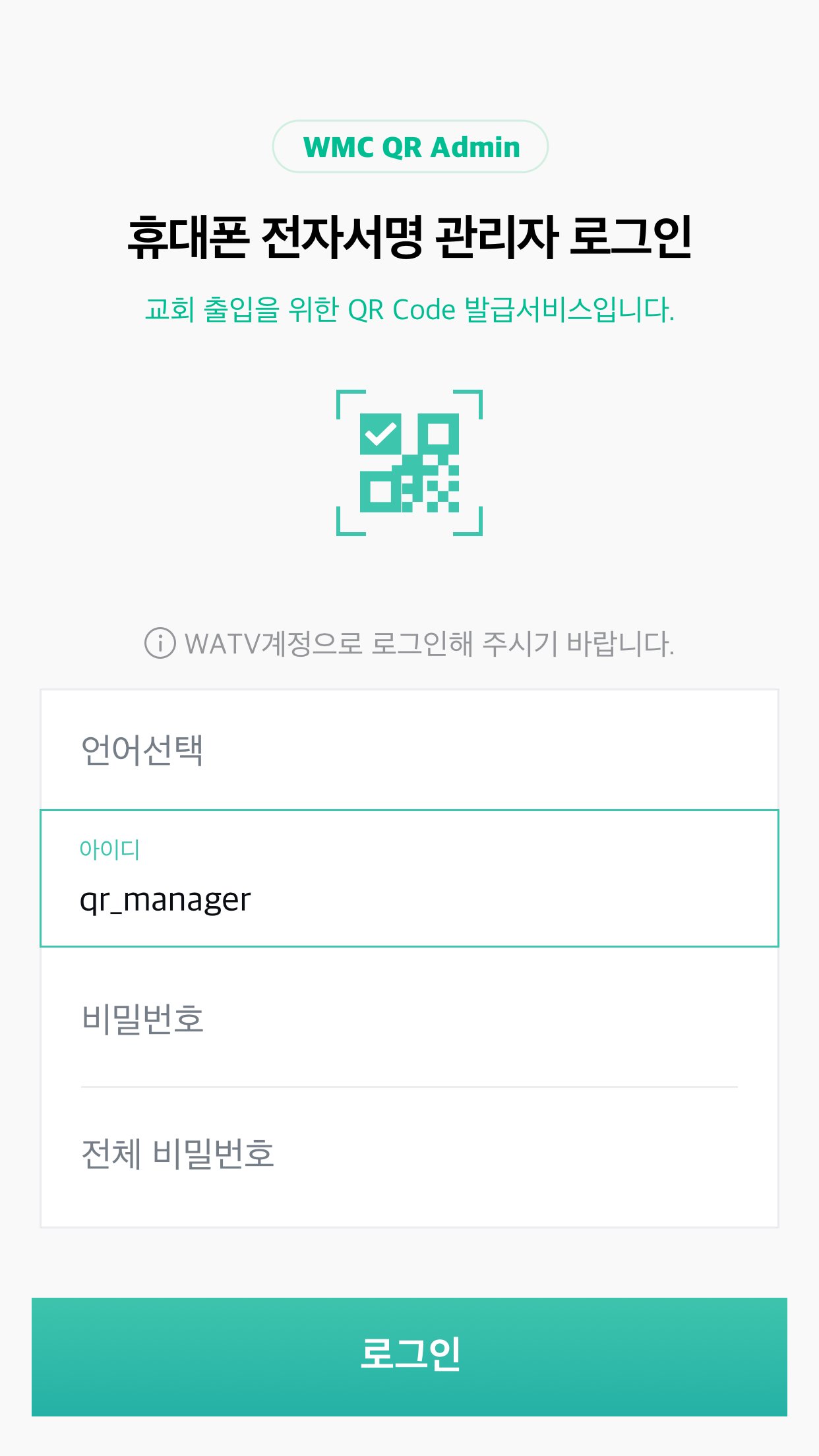Edit the 아이디 field containing qr_manager
This screenshot has height=1456, width=819.
[x=409, y=898]
